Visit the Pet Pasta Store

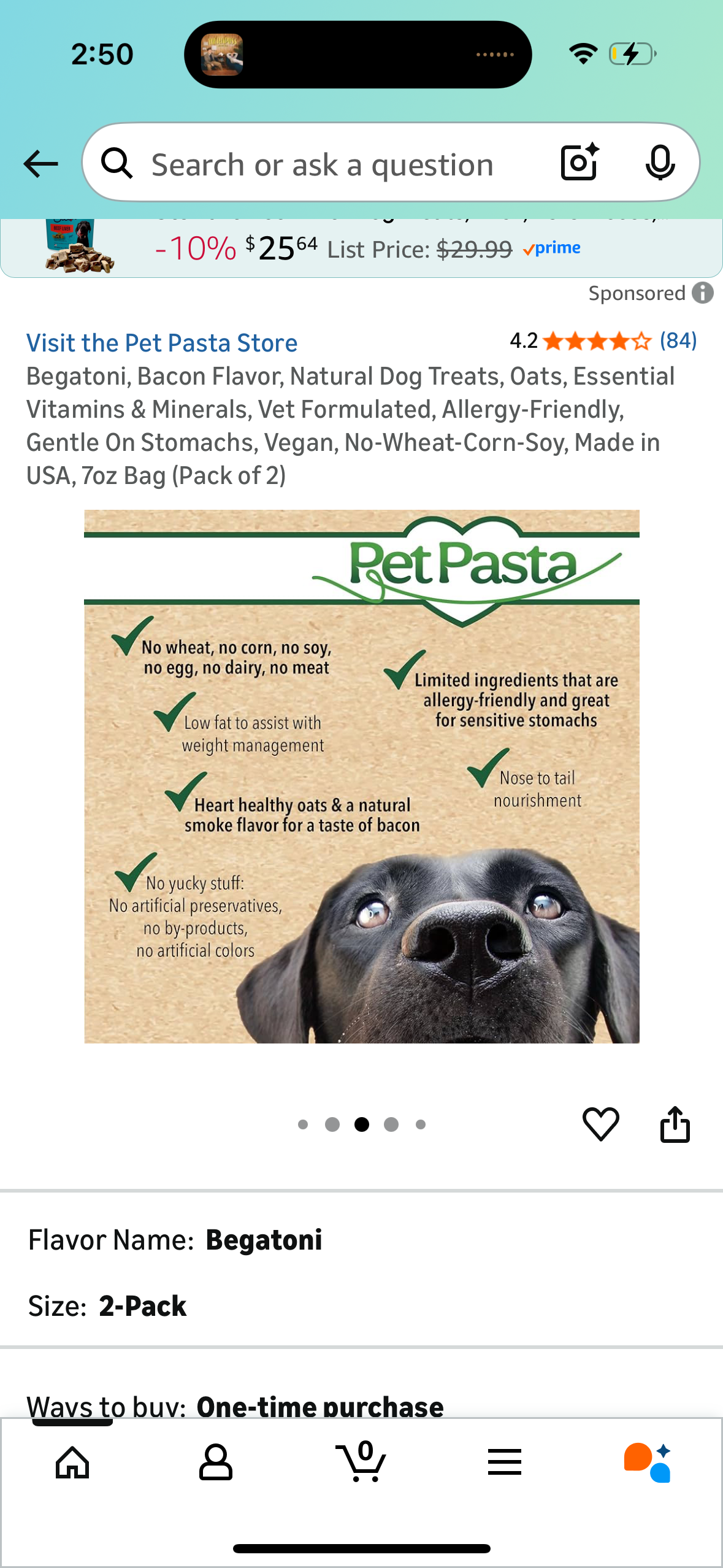162,343
